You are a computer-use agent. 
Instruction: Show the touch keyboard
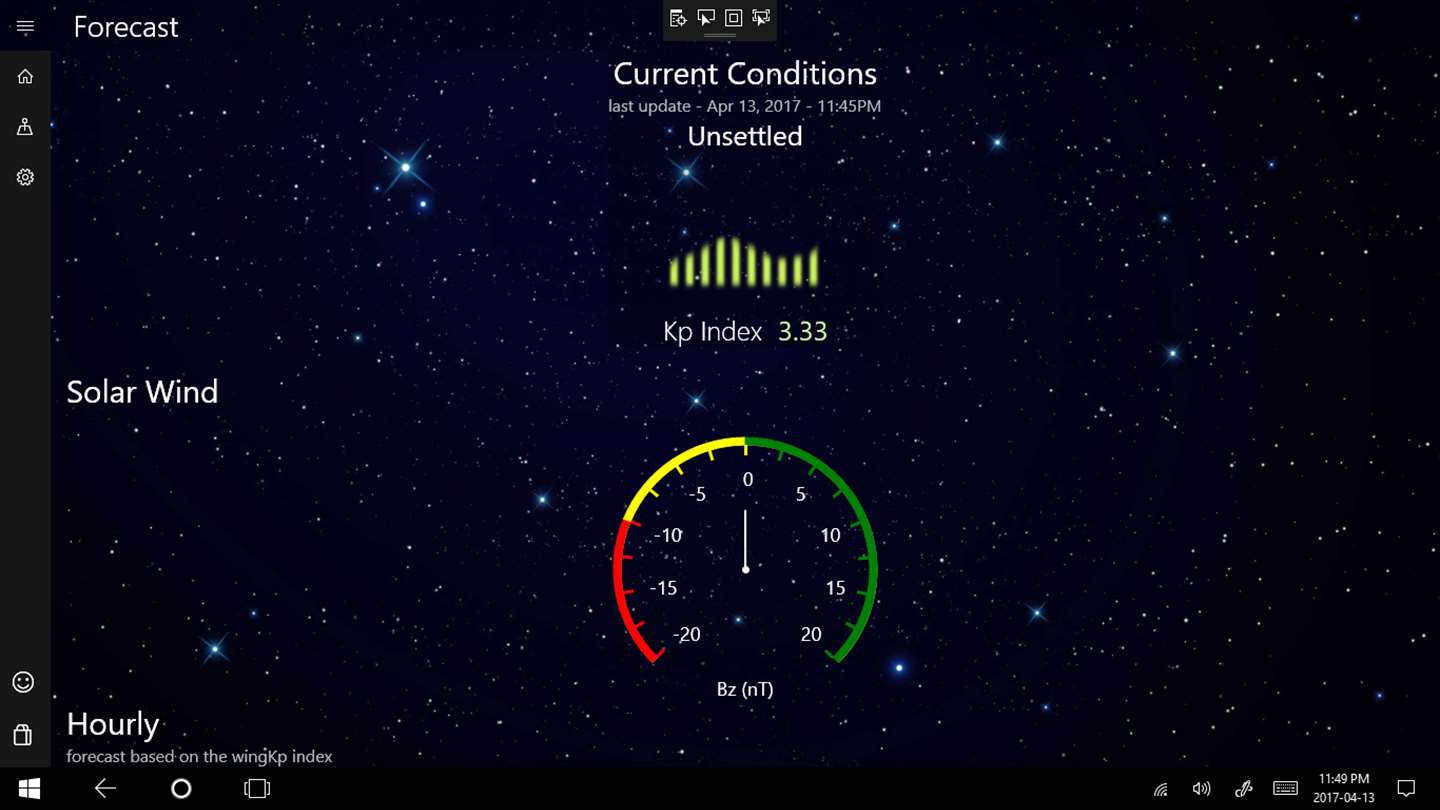coord(1285,789)
